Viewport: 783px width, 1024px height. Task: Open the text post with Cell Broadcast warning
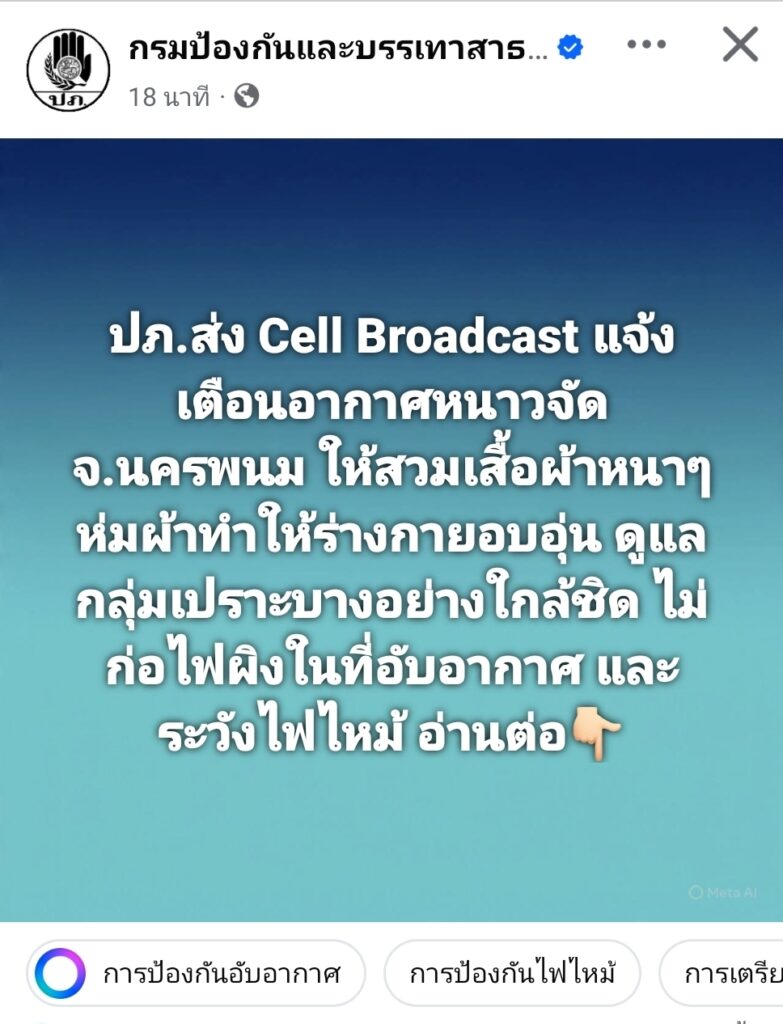pos(391,530)
